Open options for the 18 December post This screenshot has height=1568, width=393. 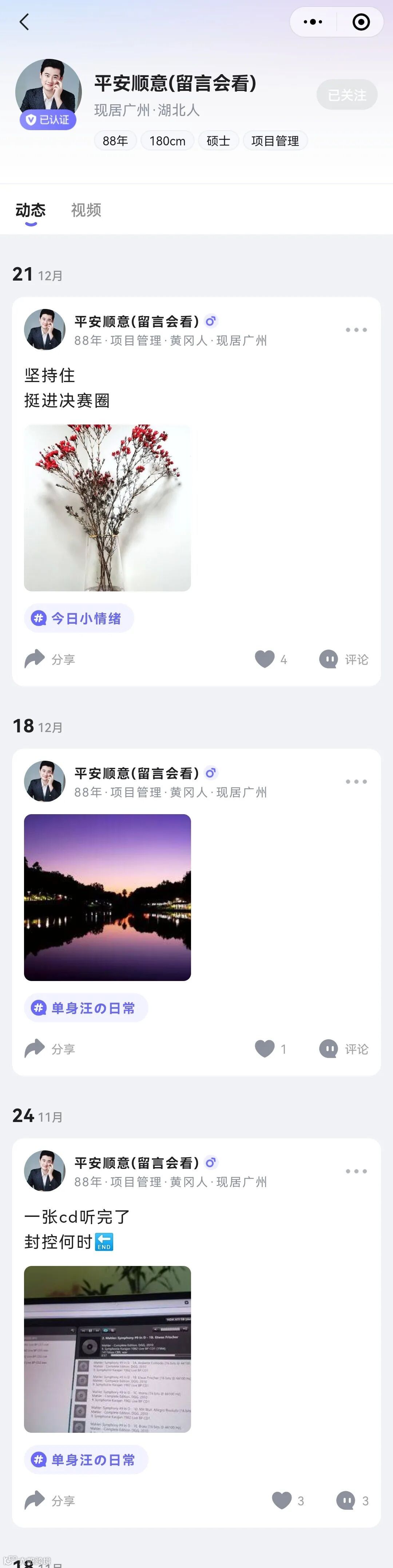356,781
